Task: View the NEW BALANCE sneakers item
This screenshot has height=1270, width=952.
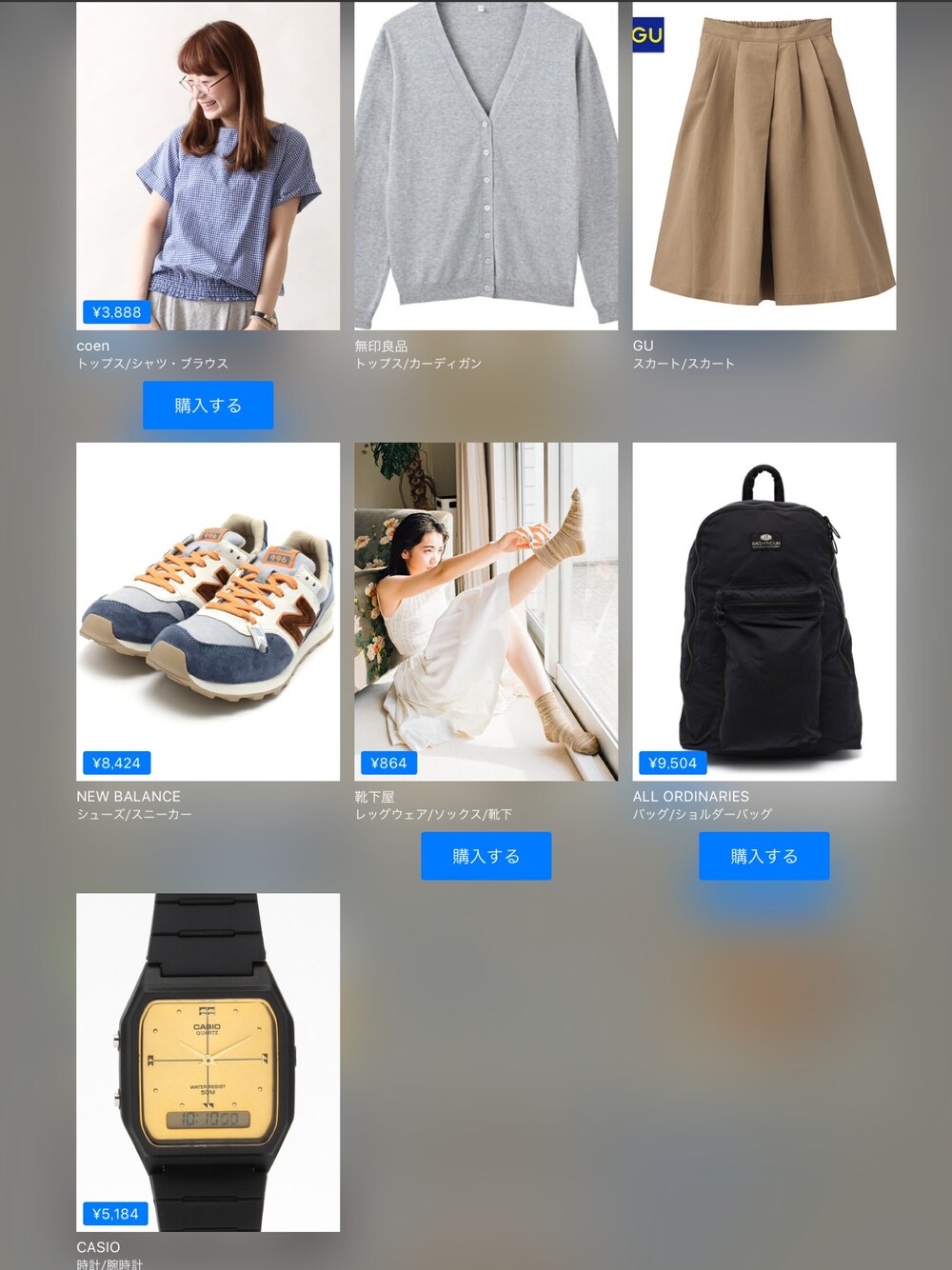Action: click(208, 611)
